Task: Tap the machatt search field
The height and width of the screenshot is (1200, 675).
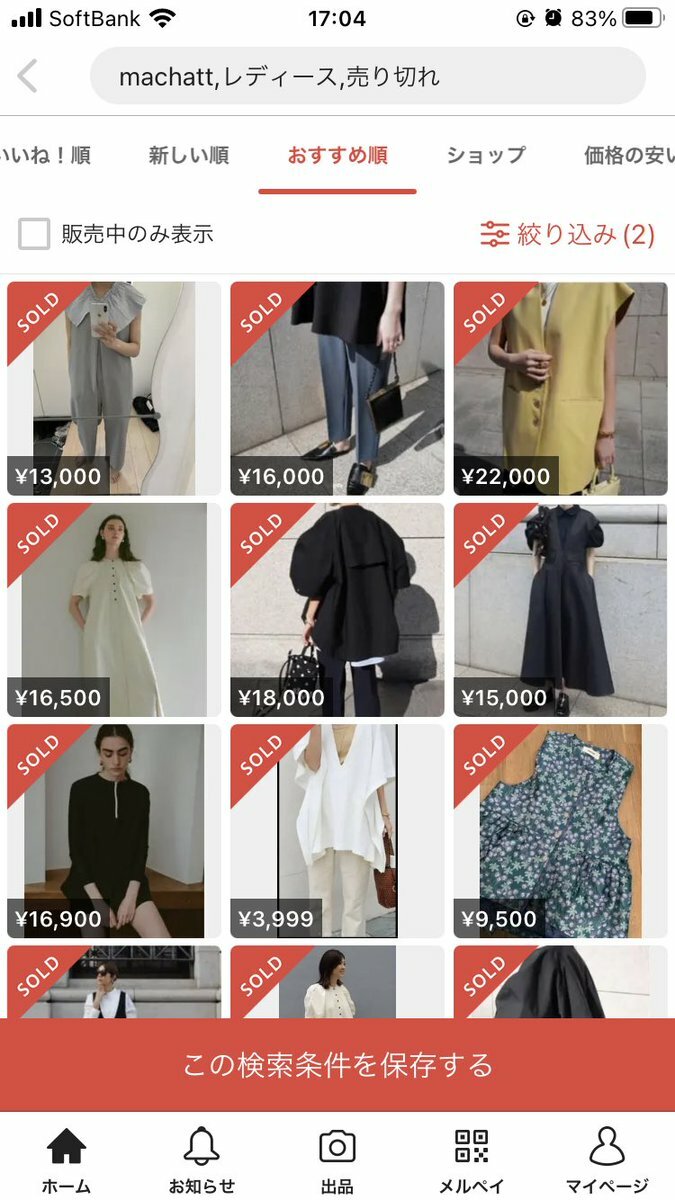Action: tap(366, 76)
